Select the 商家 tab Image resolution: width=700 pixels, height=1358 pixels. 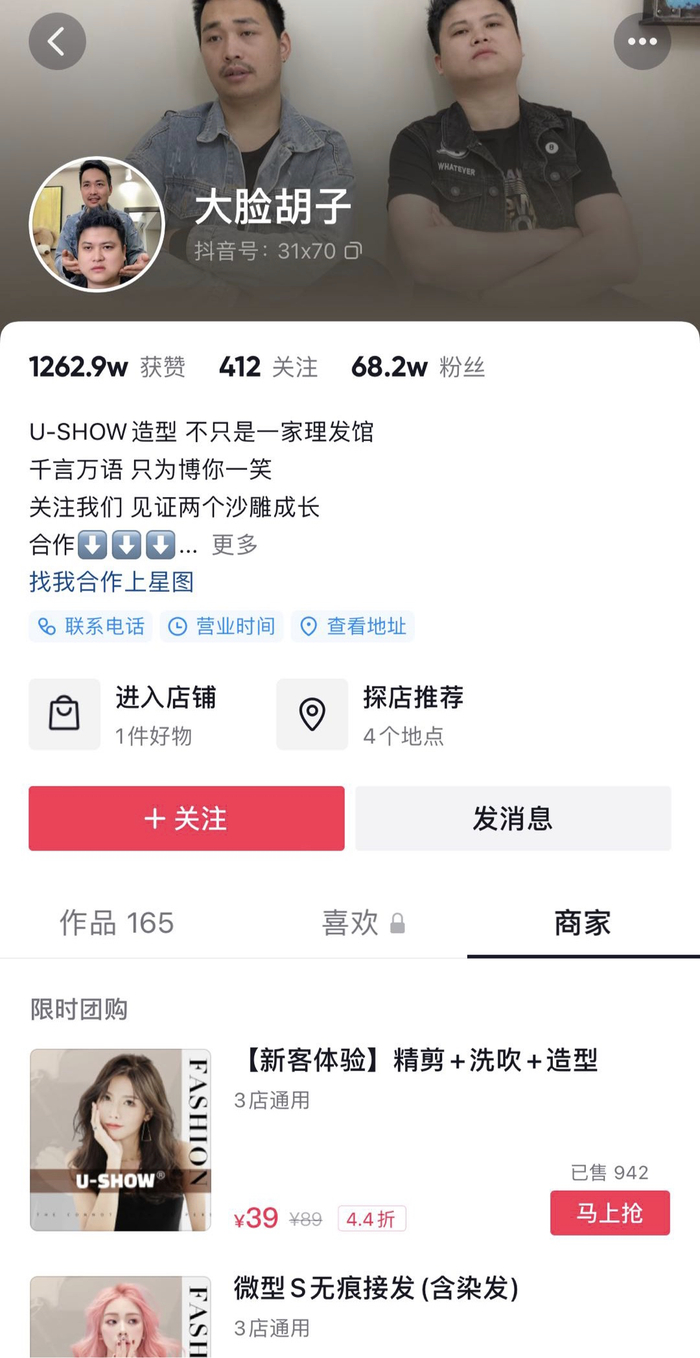point(582,923)
